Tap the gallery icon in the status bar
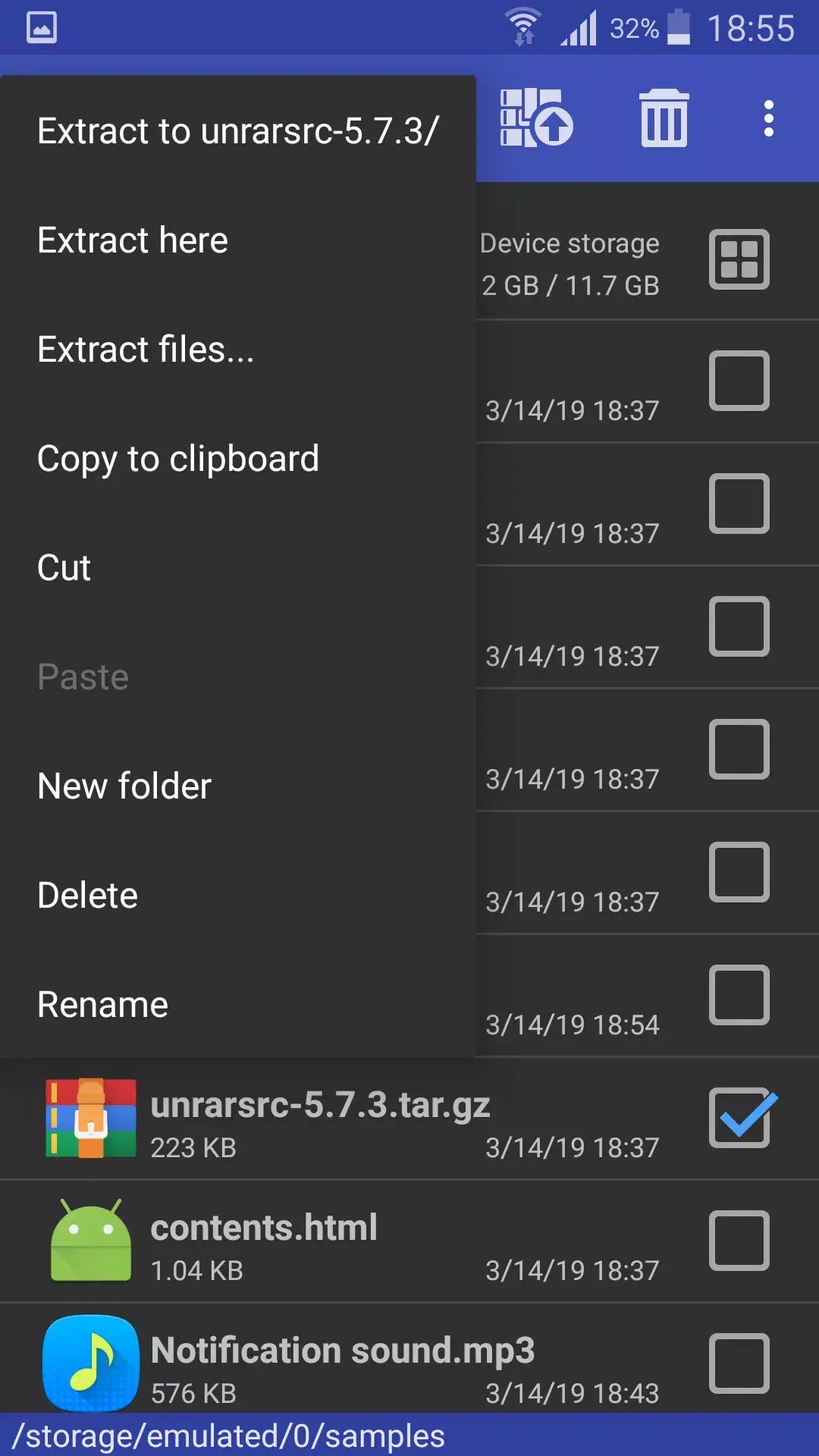 (42, 27)
